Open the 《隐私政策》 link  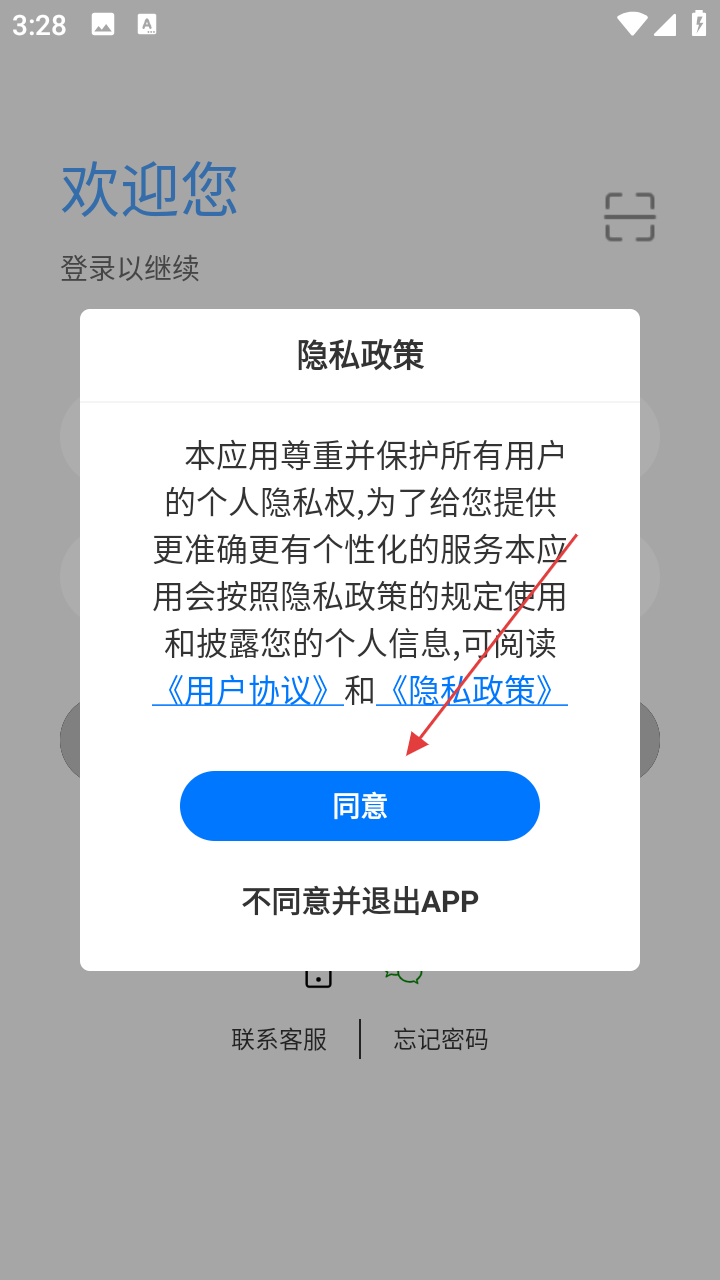pyautogui.click(x=471, y=690)
